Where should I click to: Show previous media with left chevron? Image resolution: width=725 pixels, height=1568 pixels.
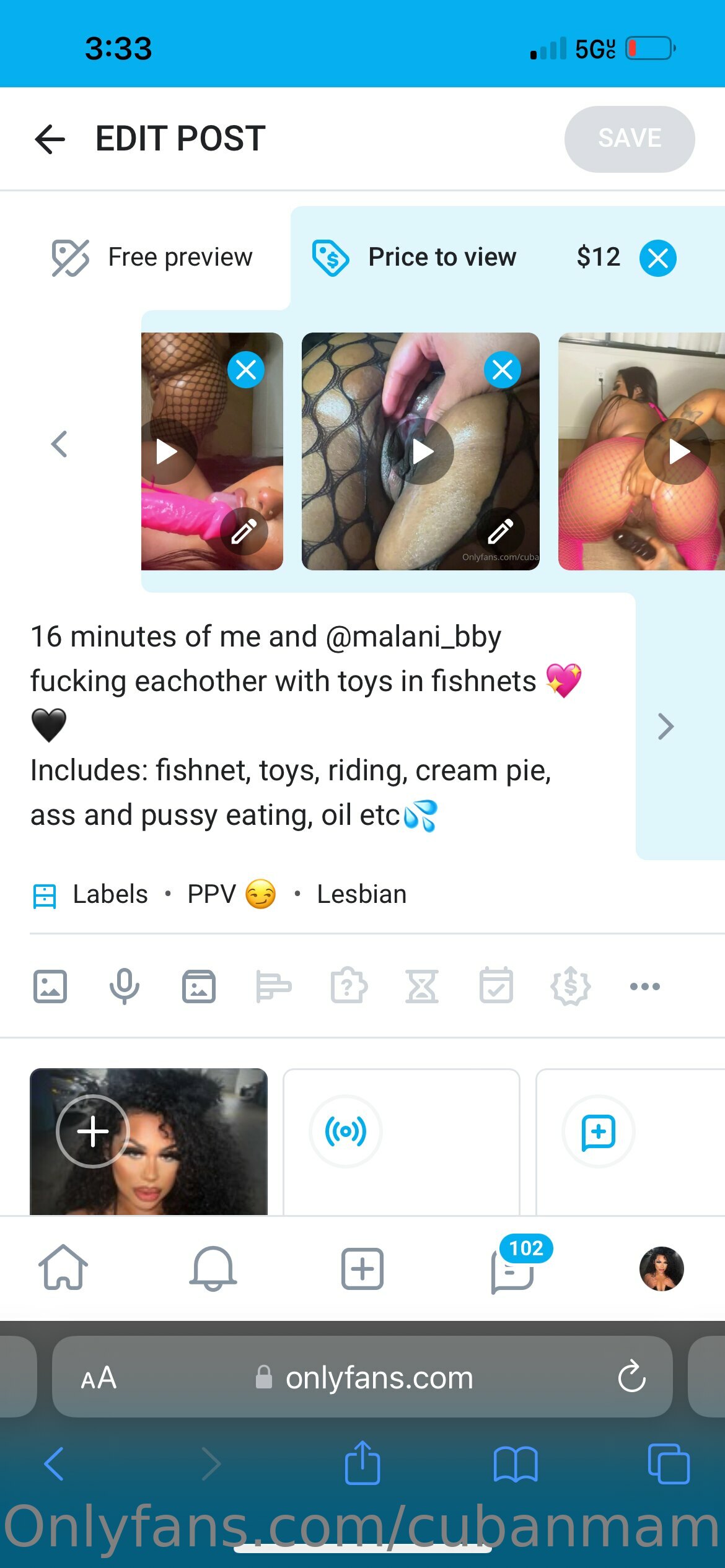click(x=59, y=444)
